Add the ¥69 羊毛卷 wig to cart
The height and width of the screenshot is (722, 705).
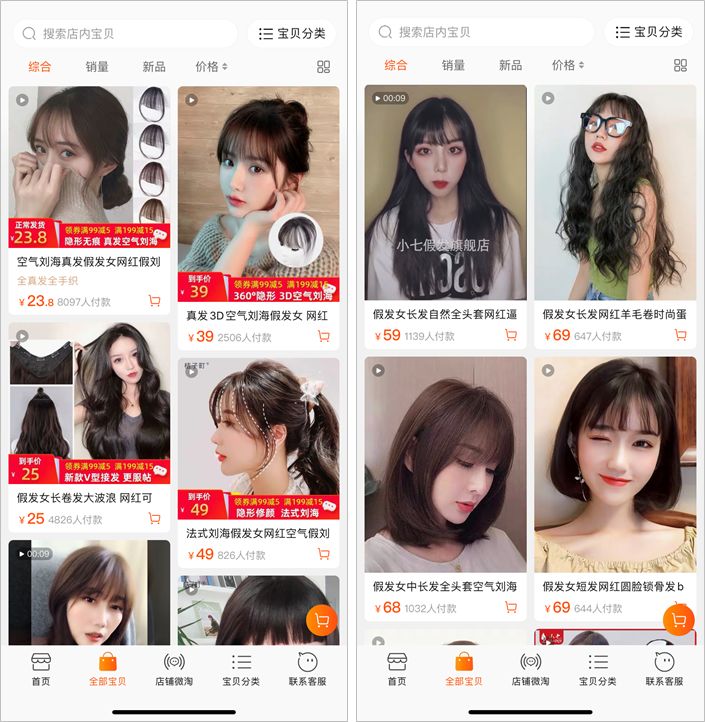[x=680, y=336]
